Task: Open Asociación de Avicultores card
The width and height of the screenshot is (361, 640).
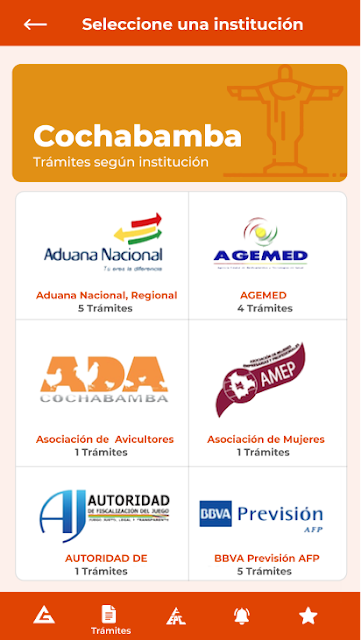Action: pos(102,393)
